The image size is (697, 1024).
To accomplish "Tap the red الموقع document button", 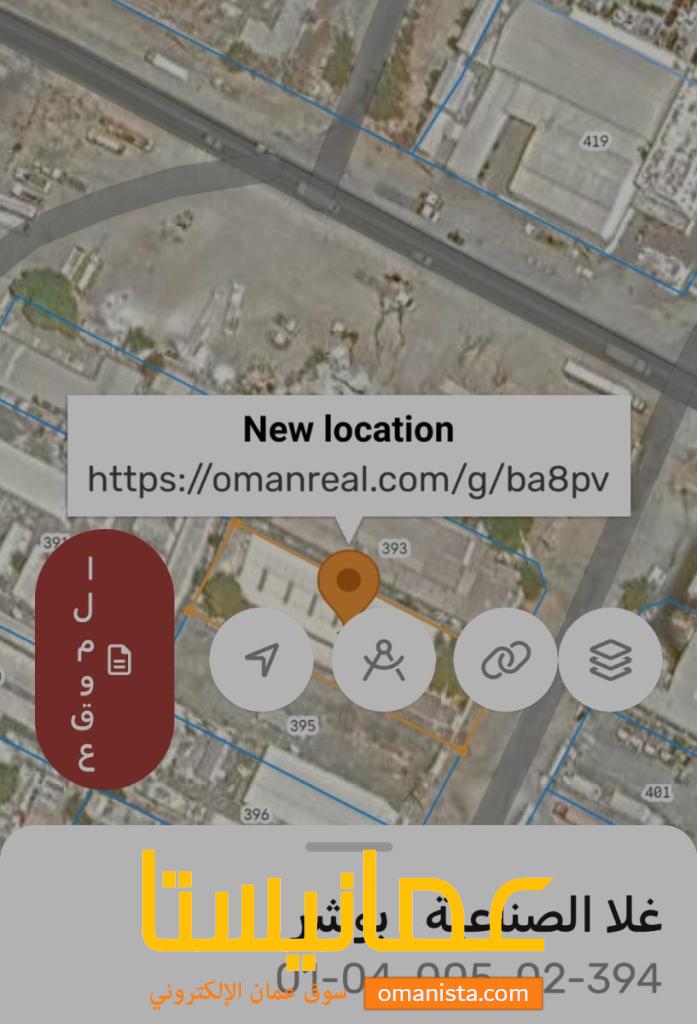I will click(x=104, y=660).
